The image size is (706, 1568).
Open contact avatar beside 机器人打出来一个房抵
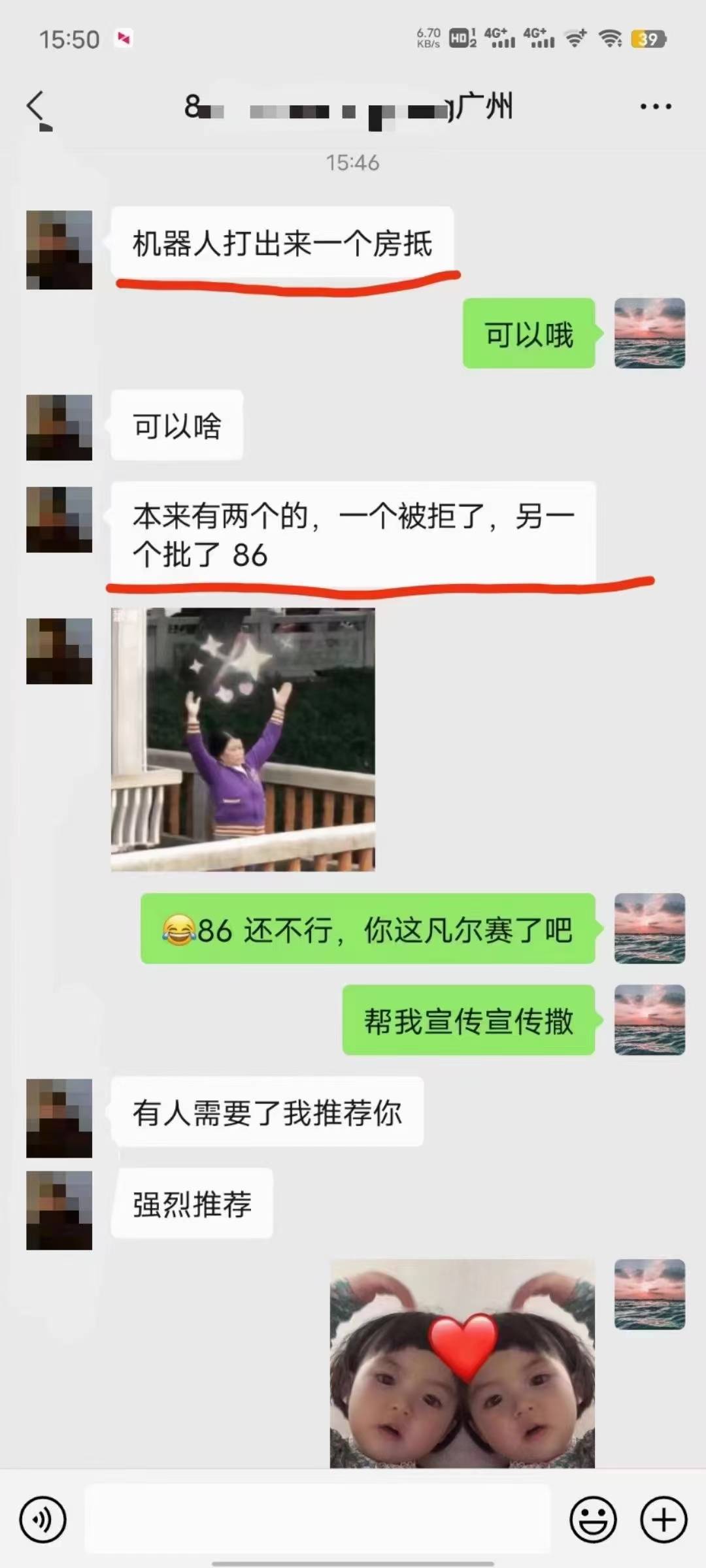(x=59, y=250)
